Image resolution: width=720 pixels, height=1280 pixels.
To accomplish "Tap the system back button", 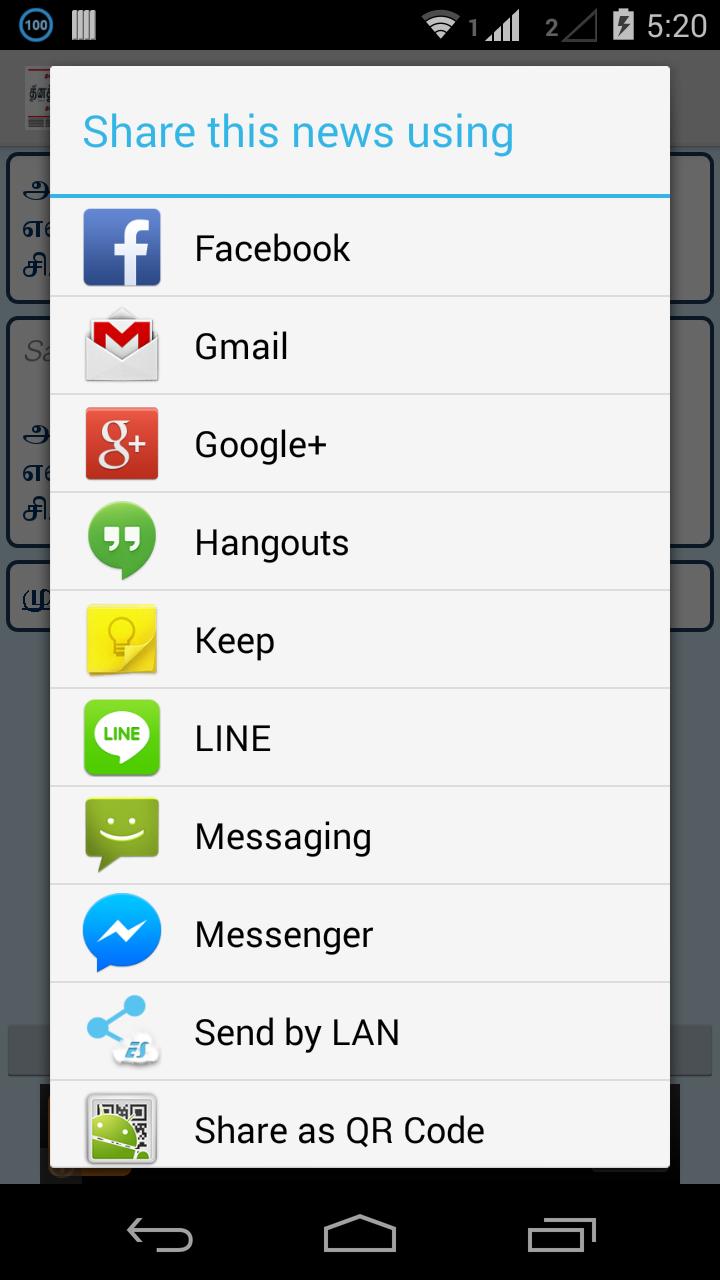I will 160,1234.
